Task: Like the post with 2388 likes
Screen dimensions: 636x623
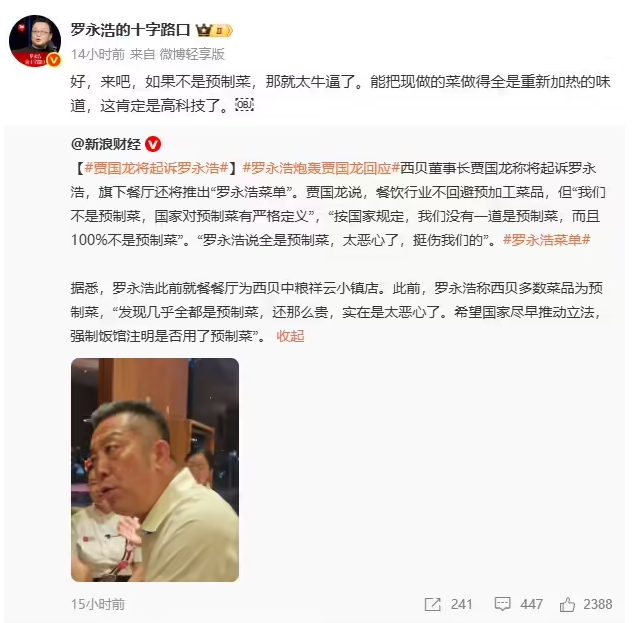Action: point(586,604)
